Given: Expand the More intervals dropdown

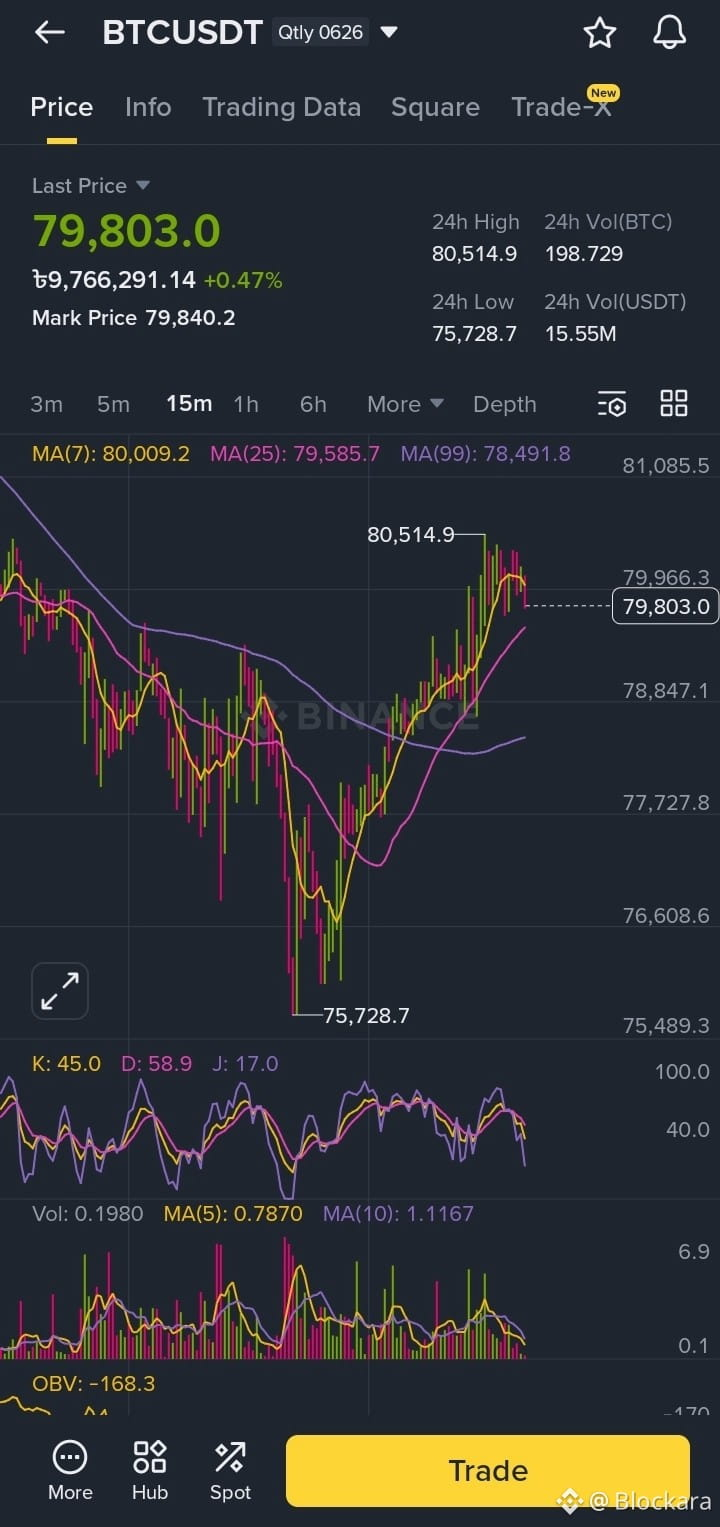Looking at the screenshot, I should (405, 404).
